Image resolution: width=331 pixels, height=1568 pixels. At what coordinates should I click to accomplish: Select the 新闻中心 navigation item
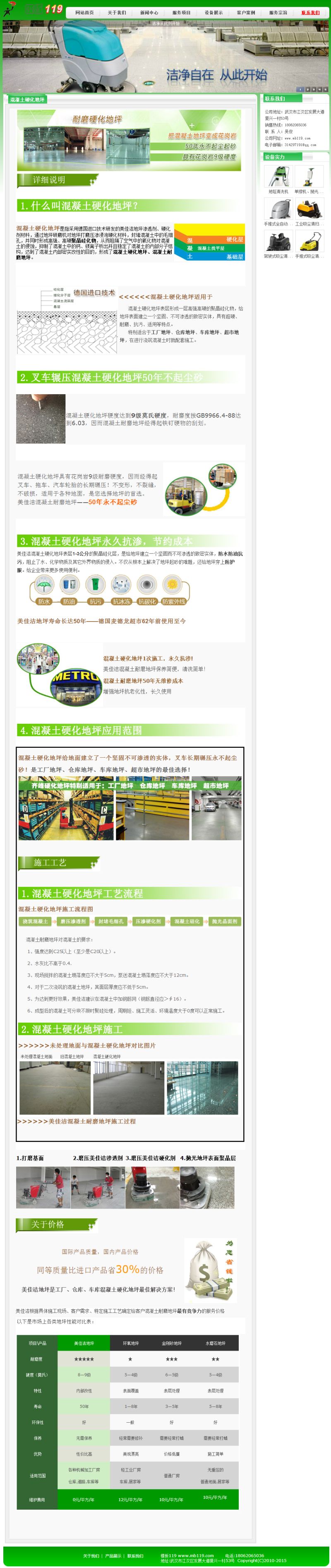pos(149,12)
